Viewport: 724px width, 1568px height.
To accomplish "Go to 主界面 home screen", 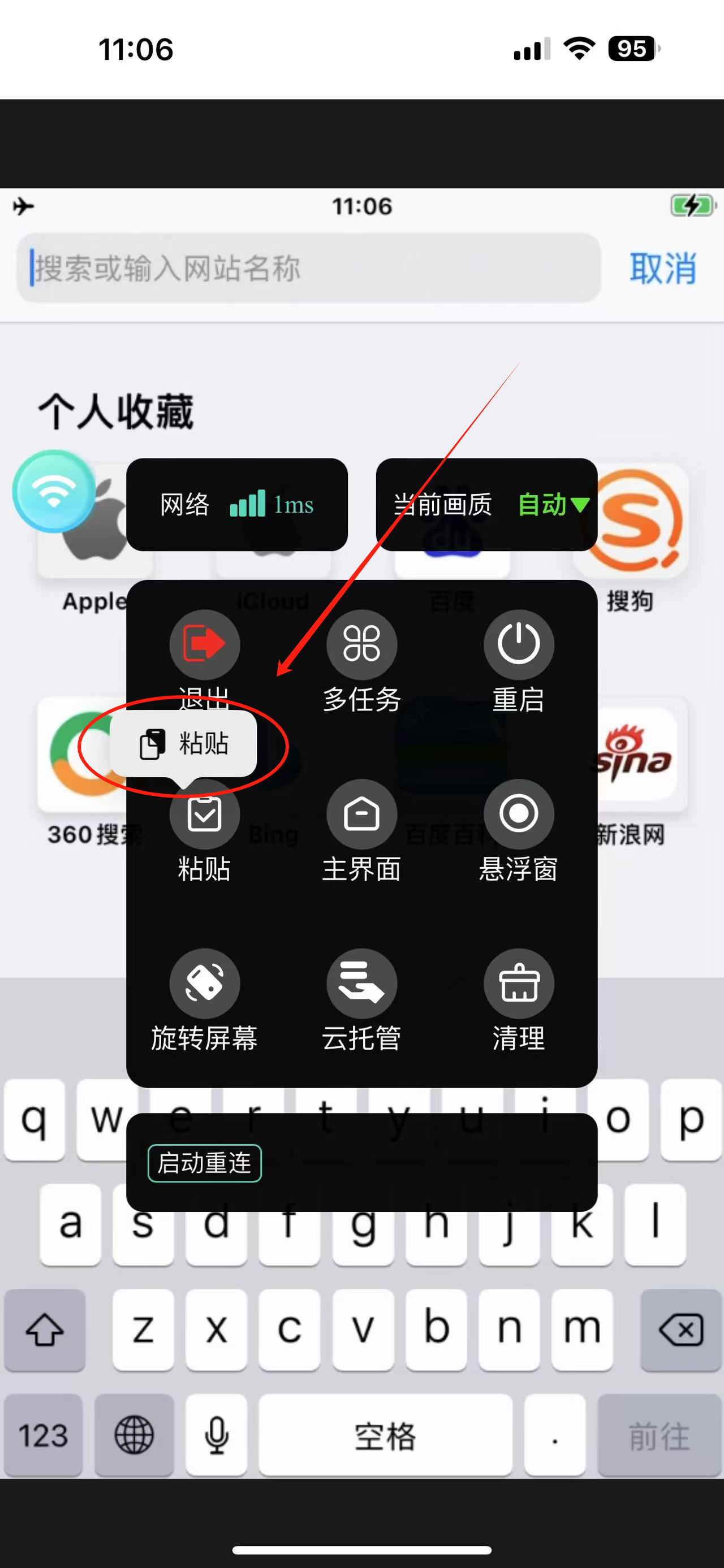I will click(x=361, y=815).
